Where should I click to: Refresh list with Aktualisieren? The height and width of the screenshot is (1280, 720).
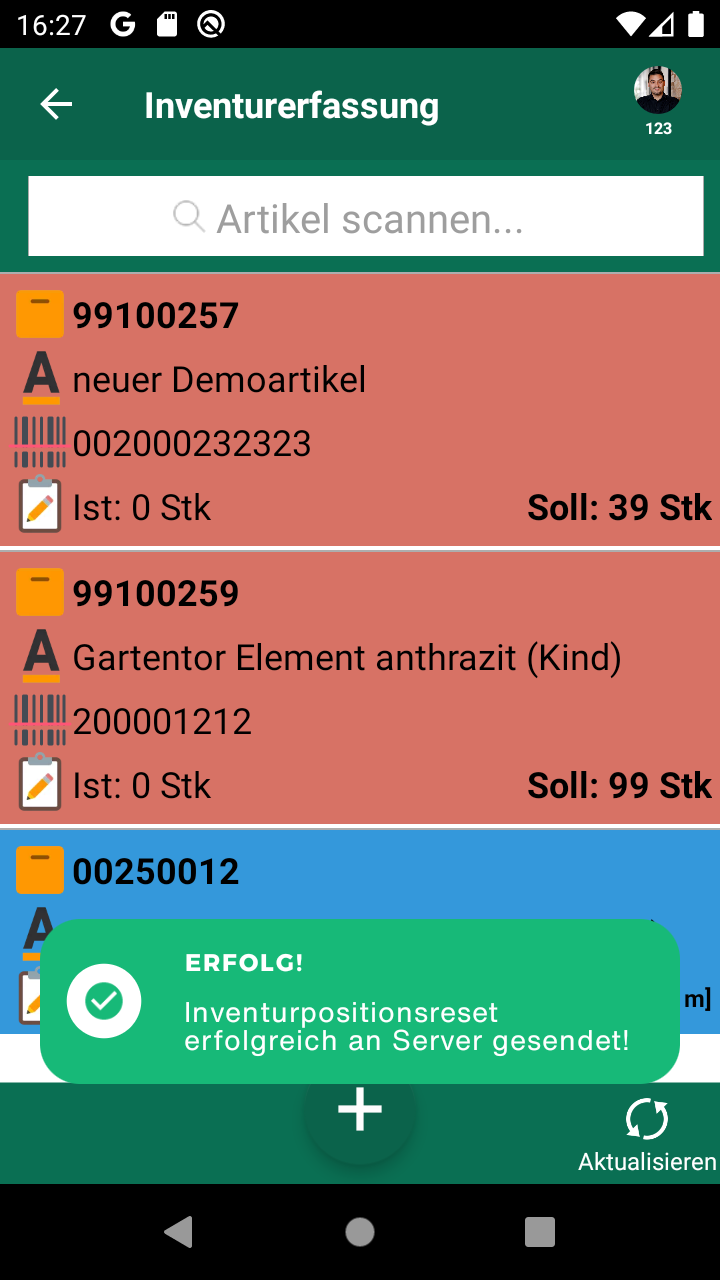[647, 1135]
